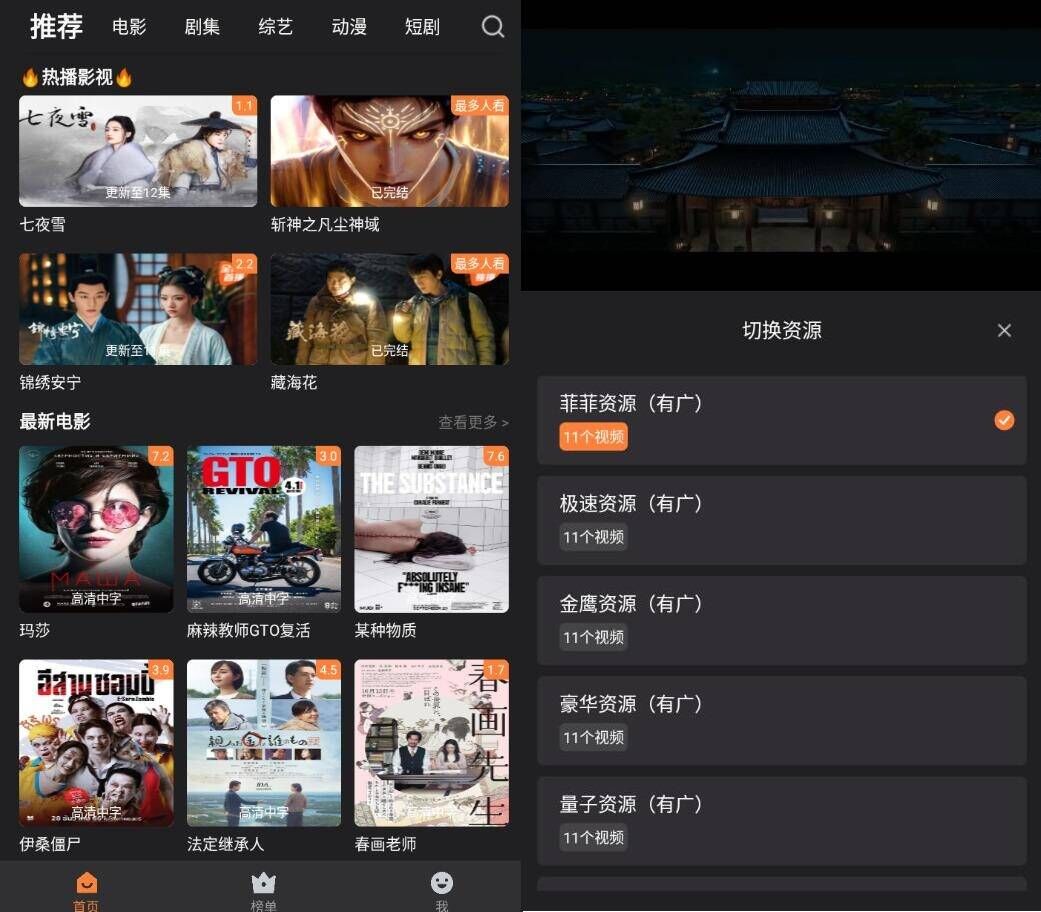The image size is (1041, 912).
Task: Go to the 榜单 bottom tab
Action: [x=263, y=889]
